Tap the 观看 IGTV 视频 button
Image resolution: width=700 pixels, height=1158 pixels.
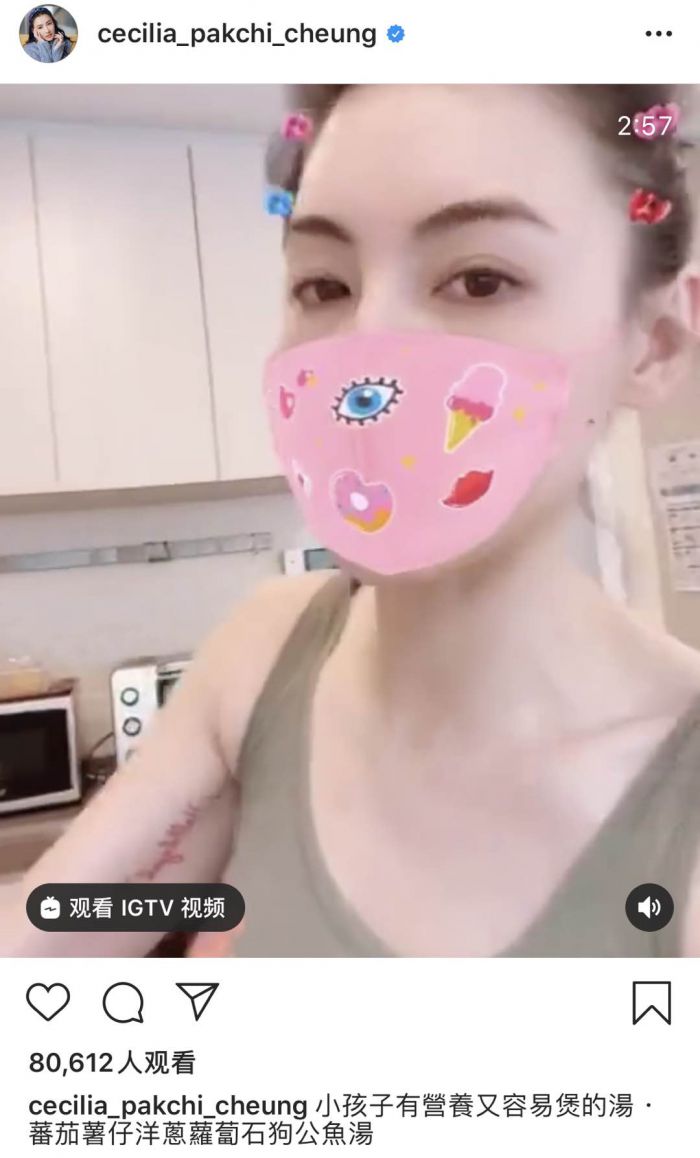click(x=135, y=907)
